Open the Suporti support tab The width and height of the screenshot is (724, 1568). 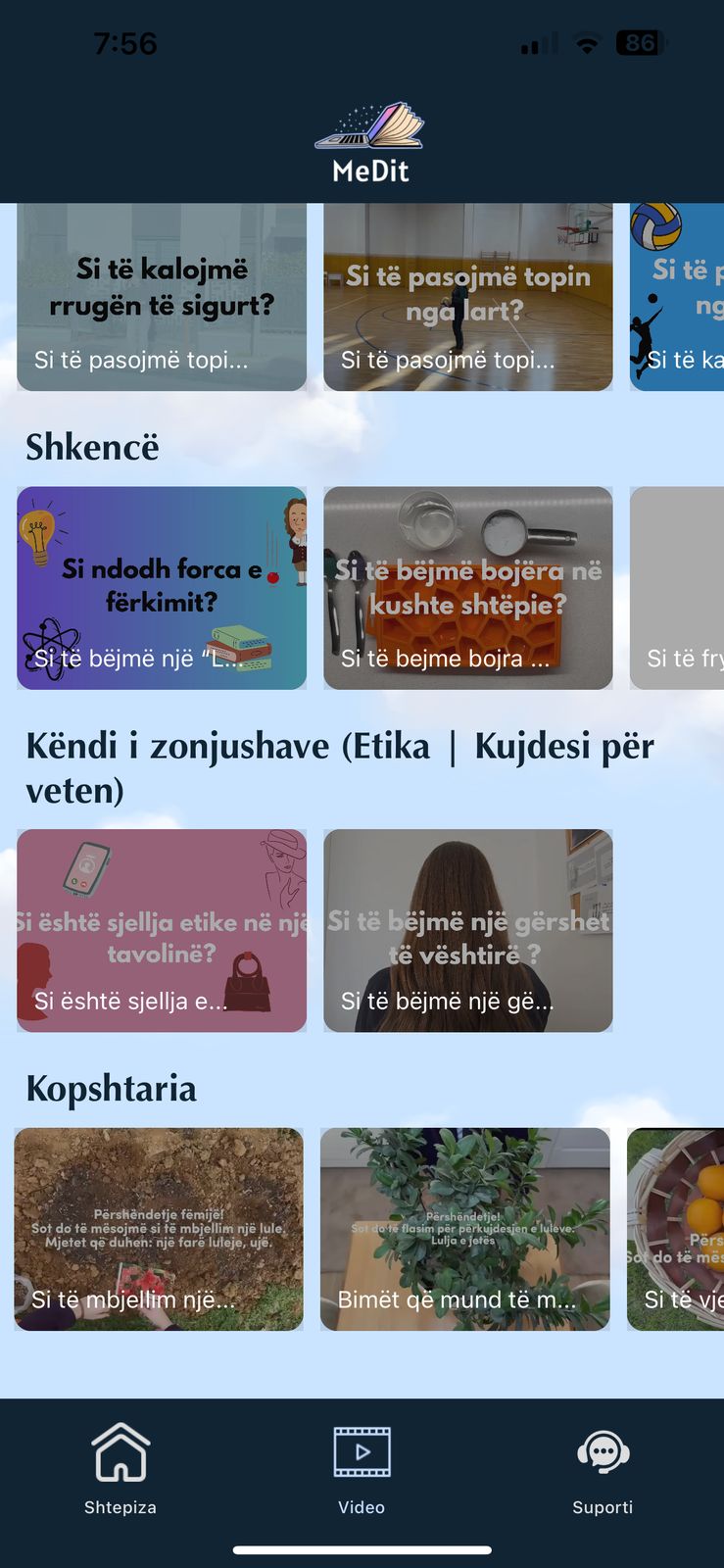click(x=603, y=1467)
